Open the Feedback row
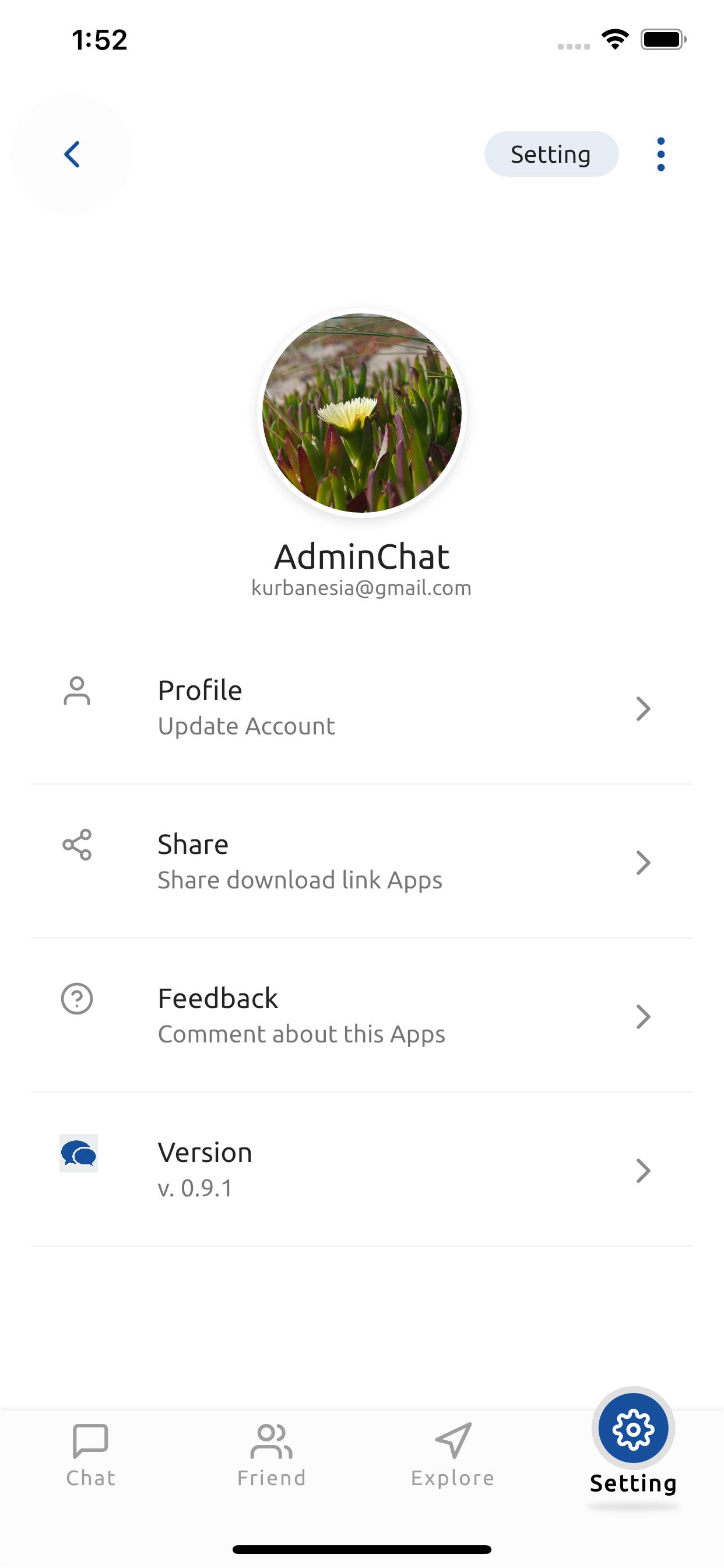Image resolution: width=724 pixels, height=1568 pixels. coord(361,1016)
